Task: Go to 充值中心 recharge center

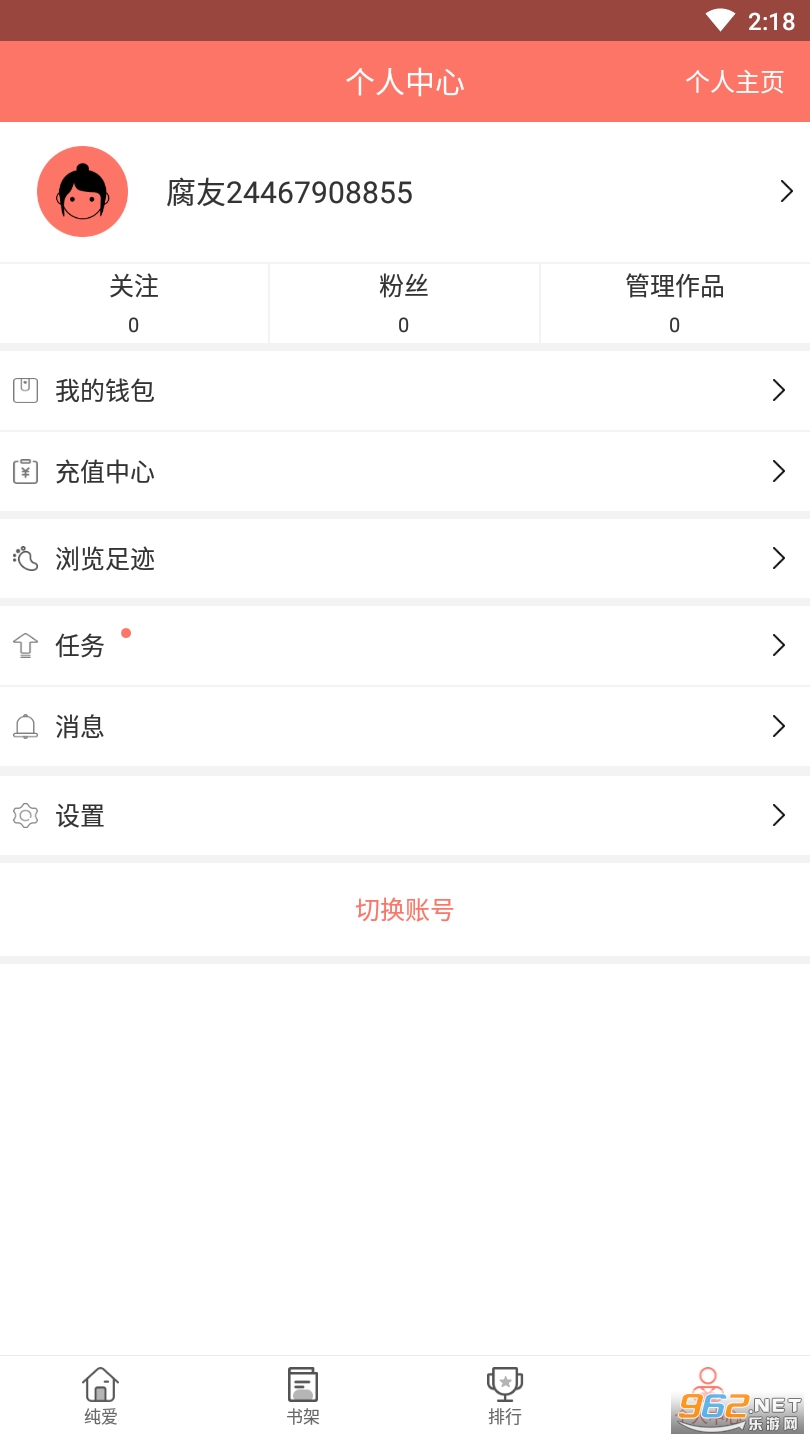Action: (405, 472)
